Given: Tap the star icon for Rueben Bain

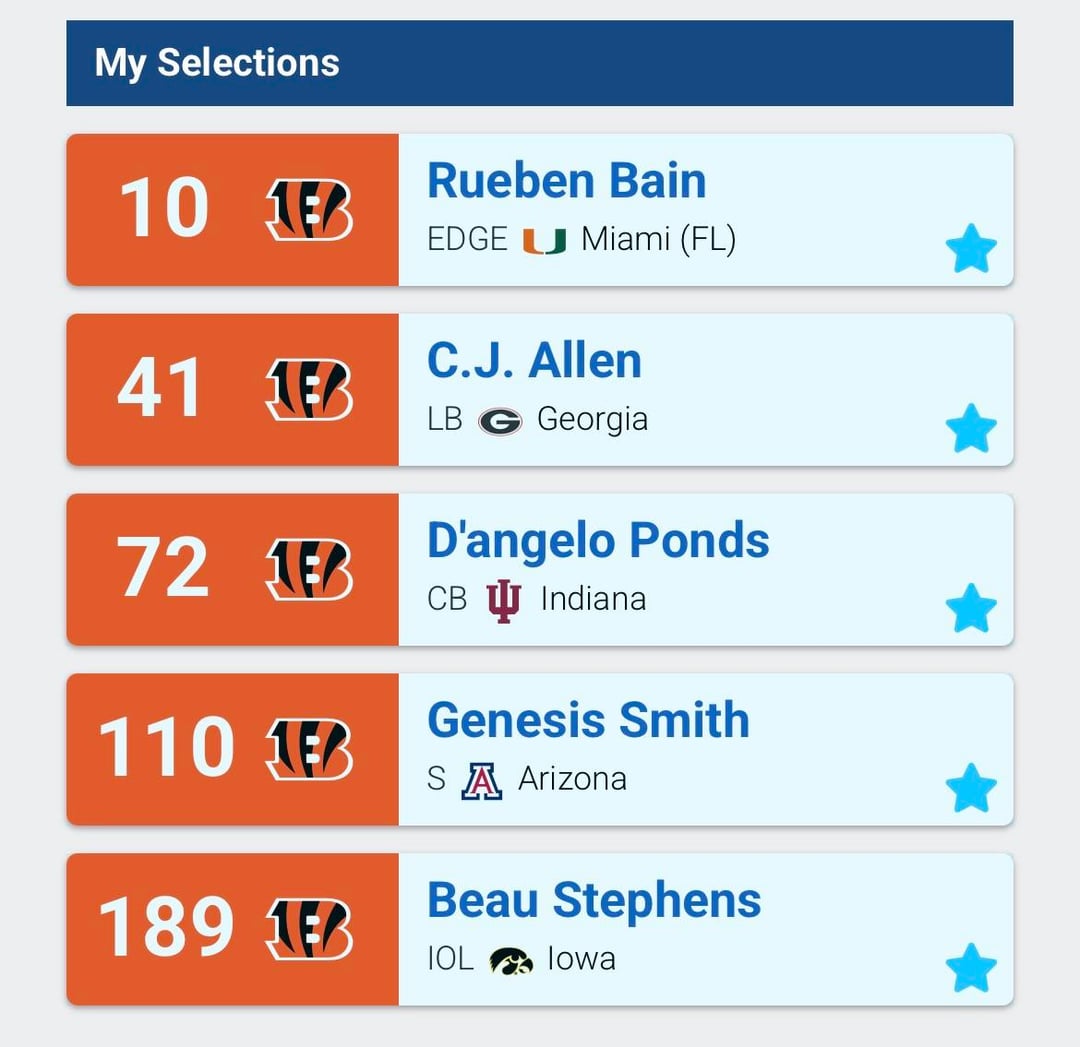Looking at the screenshot, I should click(971, 249).
